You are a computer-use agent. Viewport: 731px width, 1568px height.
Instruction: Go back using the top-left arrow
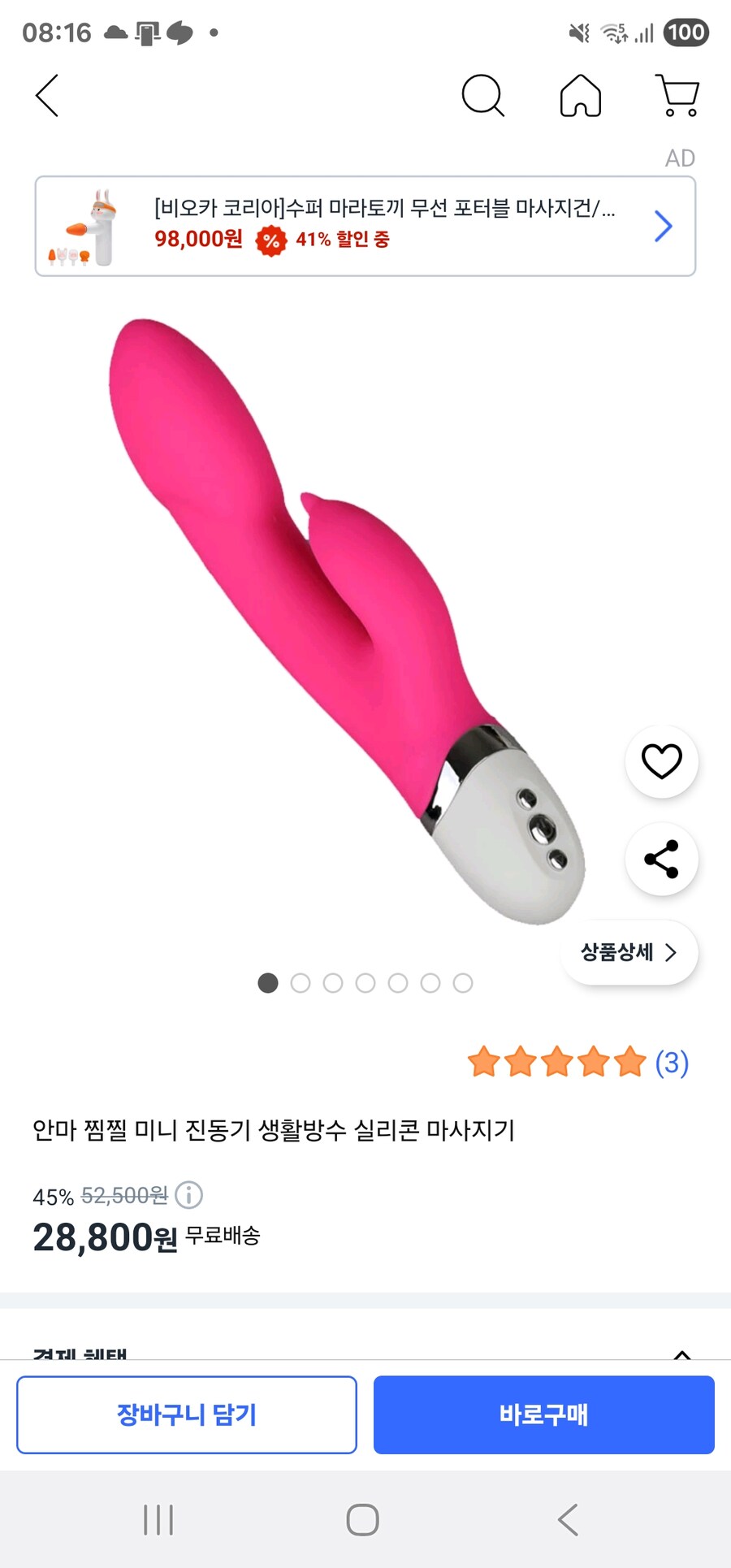click(47, 96)
